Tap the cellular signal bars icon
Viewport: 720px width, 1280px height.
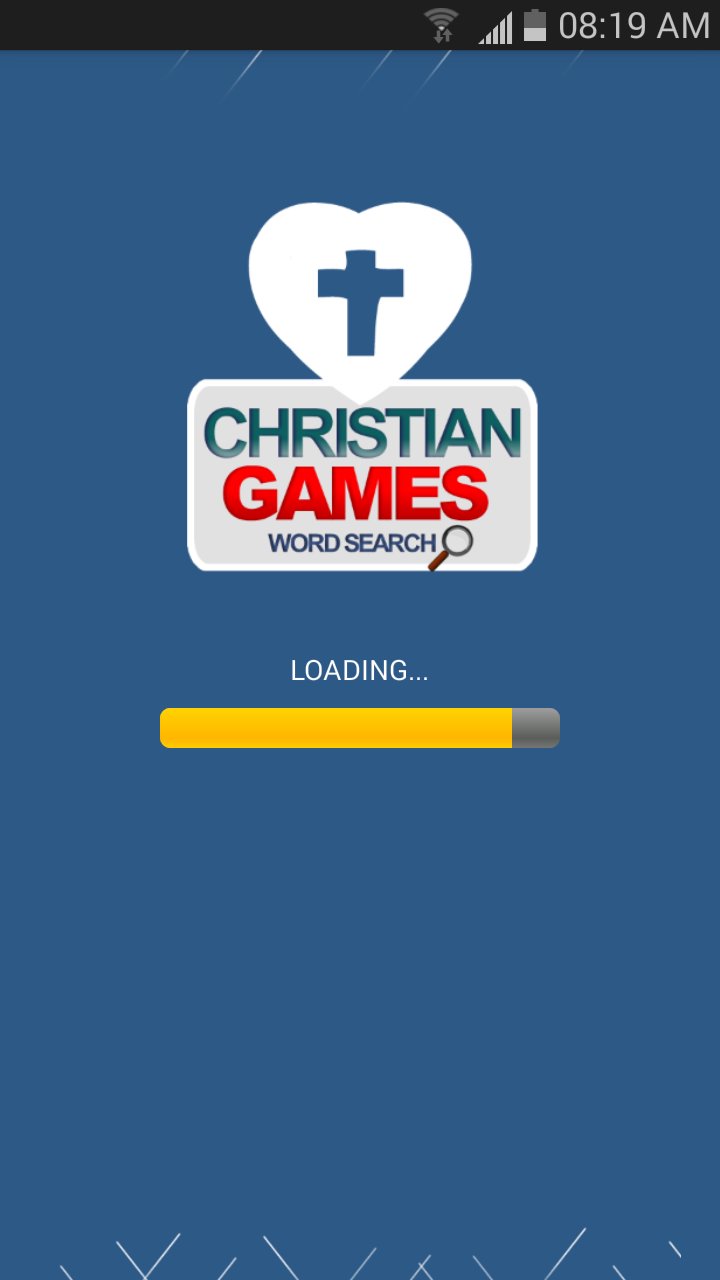point(497,26)
